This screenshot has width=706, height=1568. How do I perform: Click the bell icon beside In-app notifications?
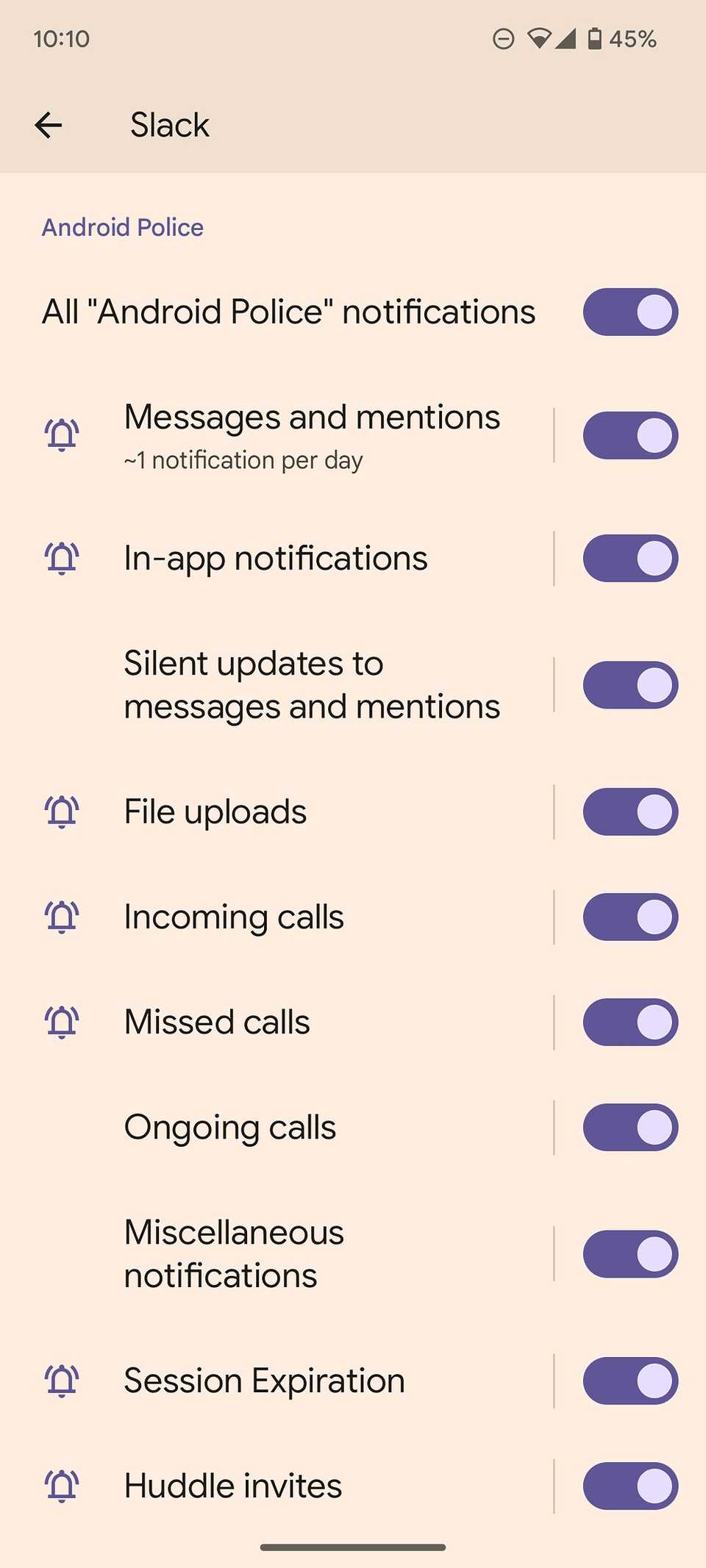62,559
